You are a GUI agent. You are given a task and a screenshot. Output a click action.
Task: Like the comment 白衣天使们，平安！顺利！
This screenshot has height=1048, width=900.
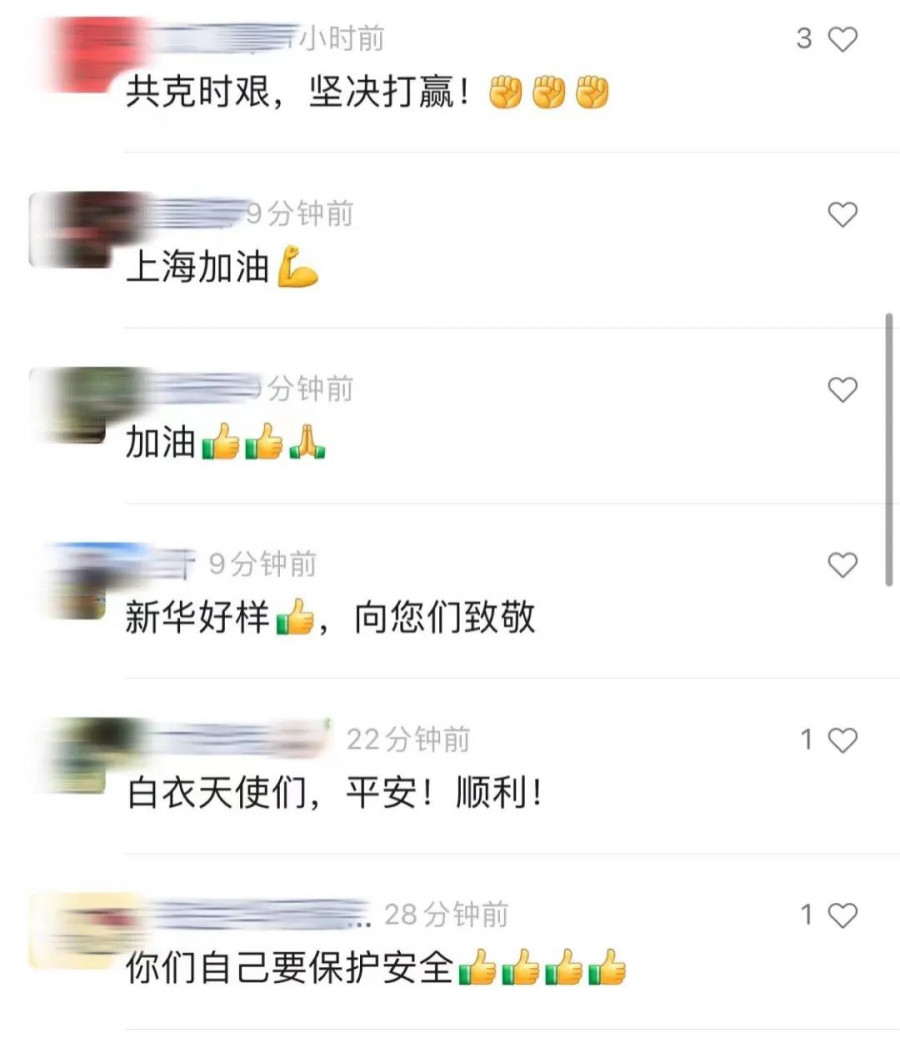(x=843, y=740)
